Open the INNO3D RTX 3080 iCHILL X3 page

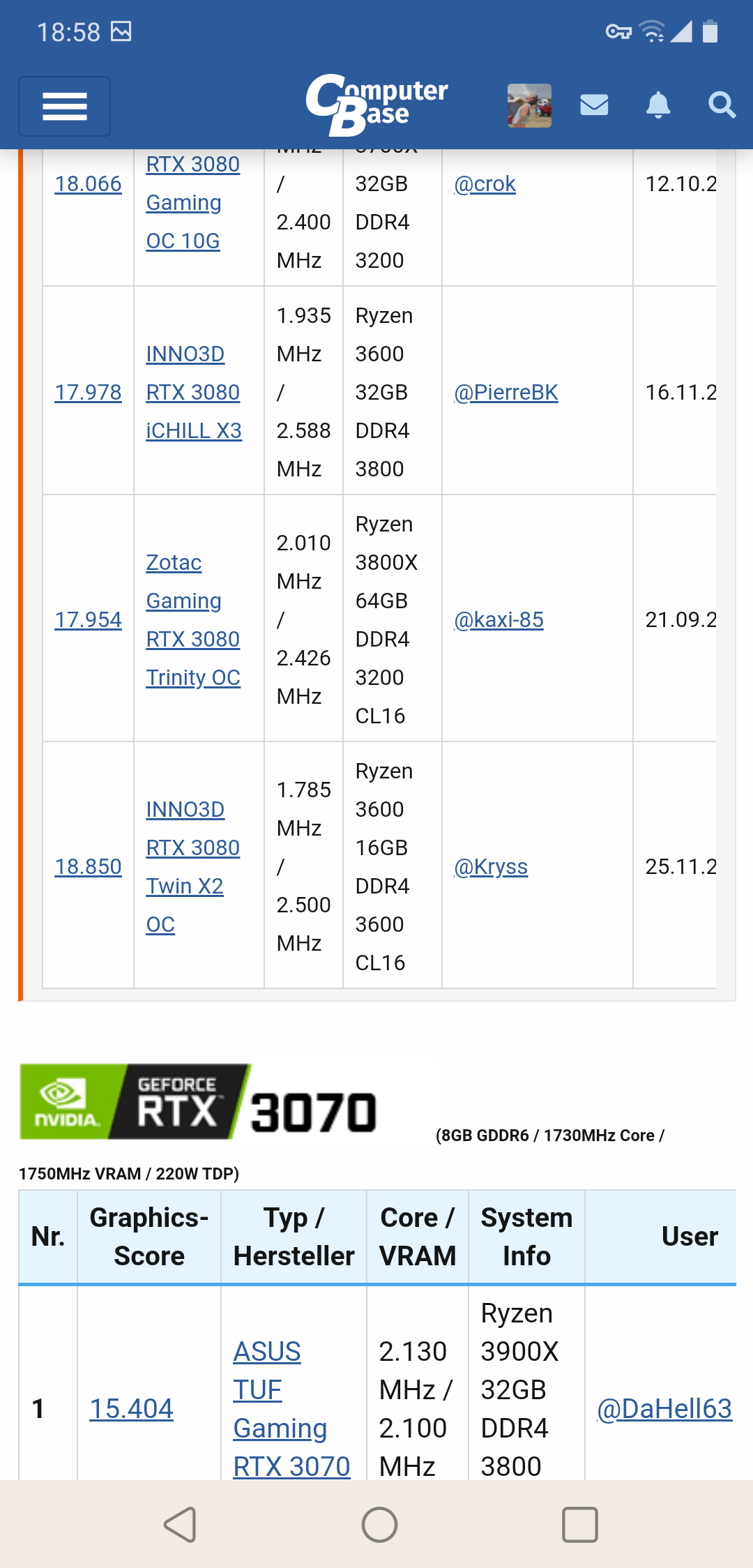click(x=193, y=392)
